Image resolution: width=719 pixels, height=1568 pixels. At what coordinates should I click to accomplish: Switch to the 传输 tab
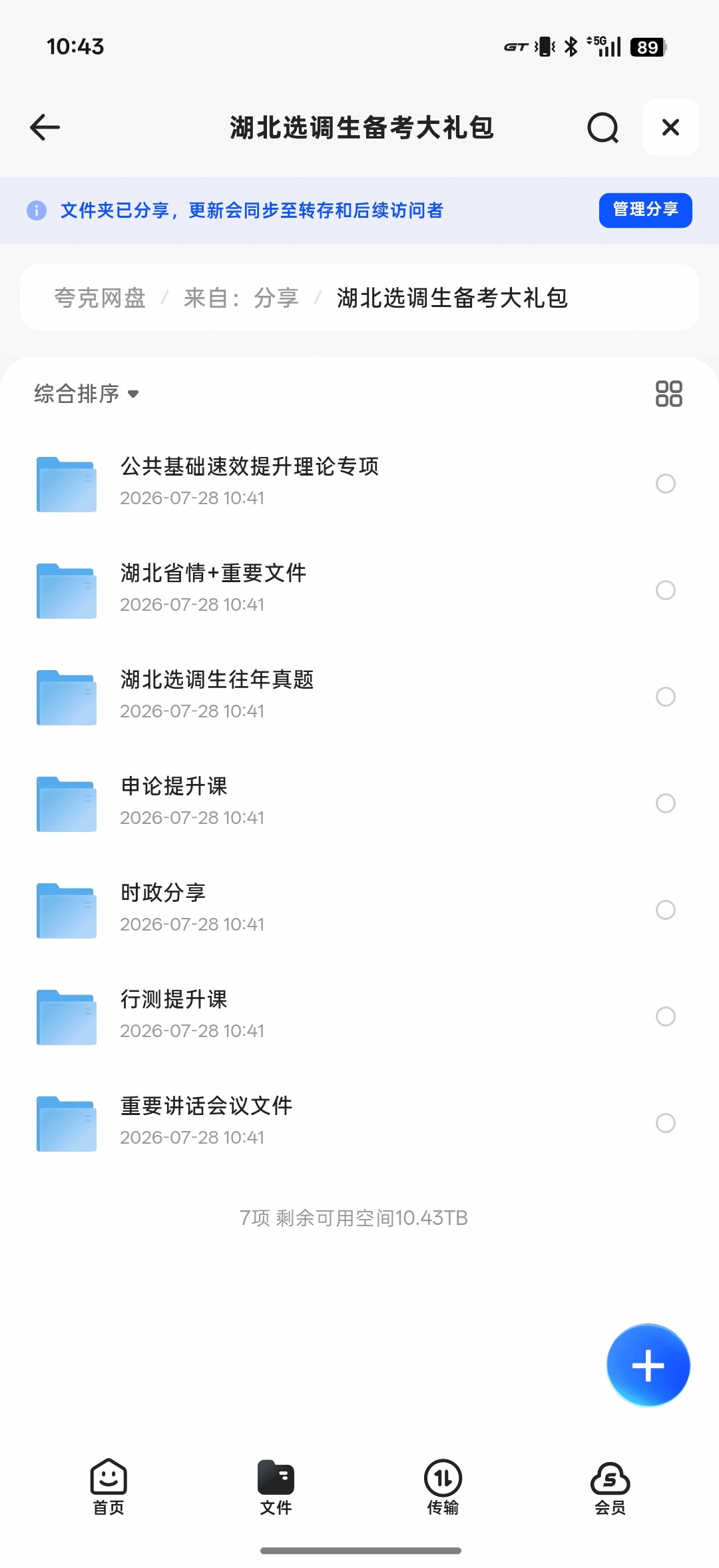point(443,1487)
